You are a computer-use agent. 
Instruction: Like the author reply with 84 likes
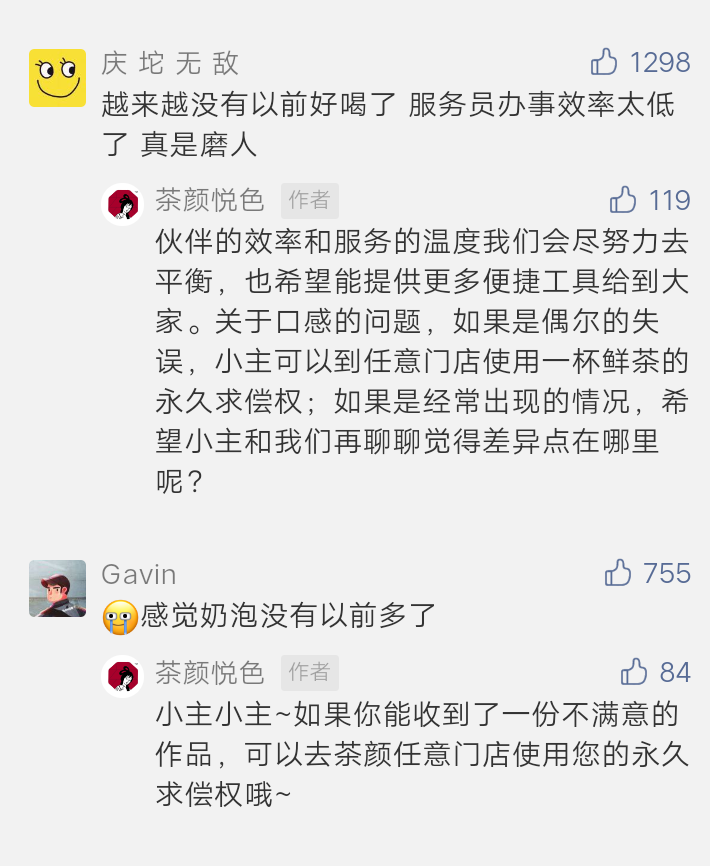coord(634,672)
